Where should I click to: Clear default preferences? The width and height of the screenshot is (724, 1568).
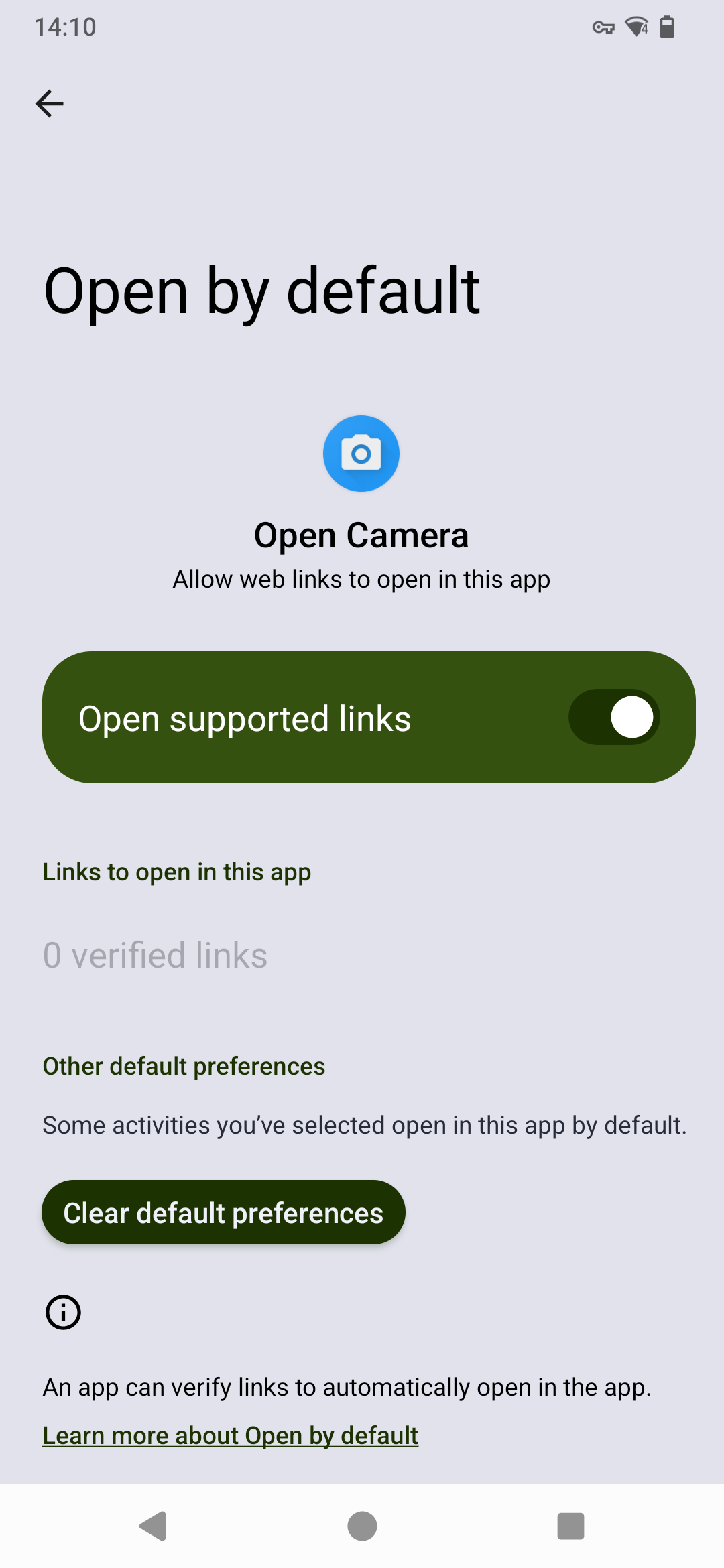pyautogui.click(x=223, y=1213)
